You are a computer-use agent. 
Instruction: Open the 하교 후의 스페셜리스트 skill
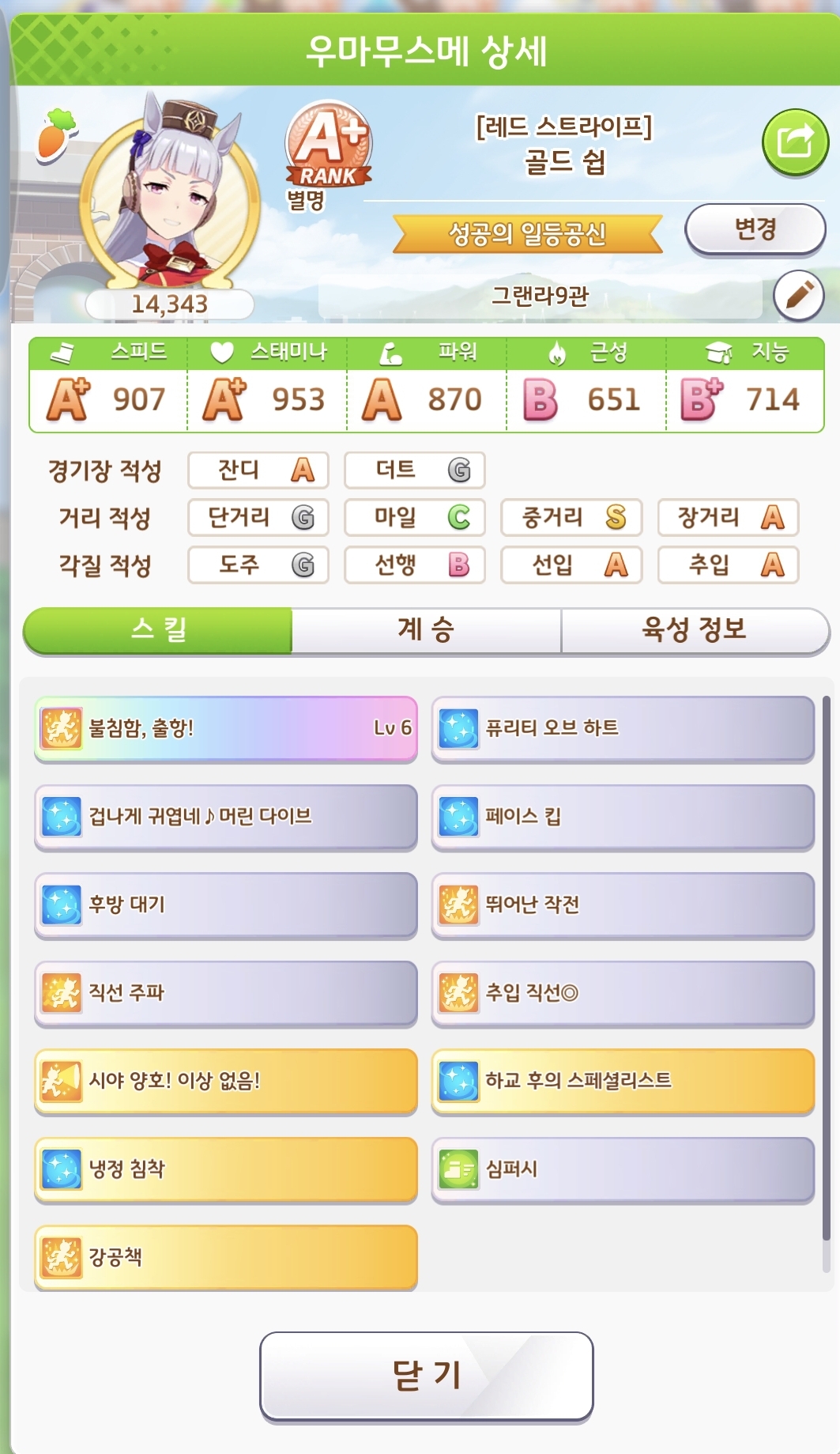click(x=622, y=1081)
